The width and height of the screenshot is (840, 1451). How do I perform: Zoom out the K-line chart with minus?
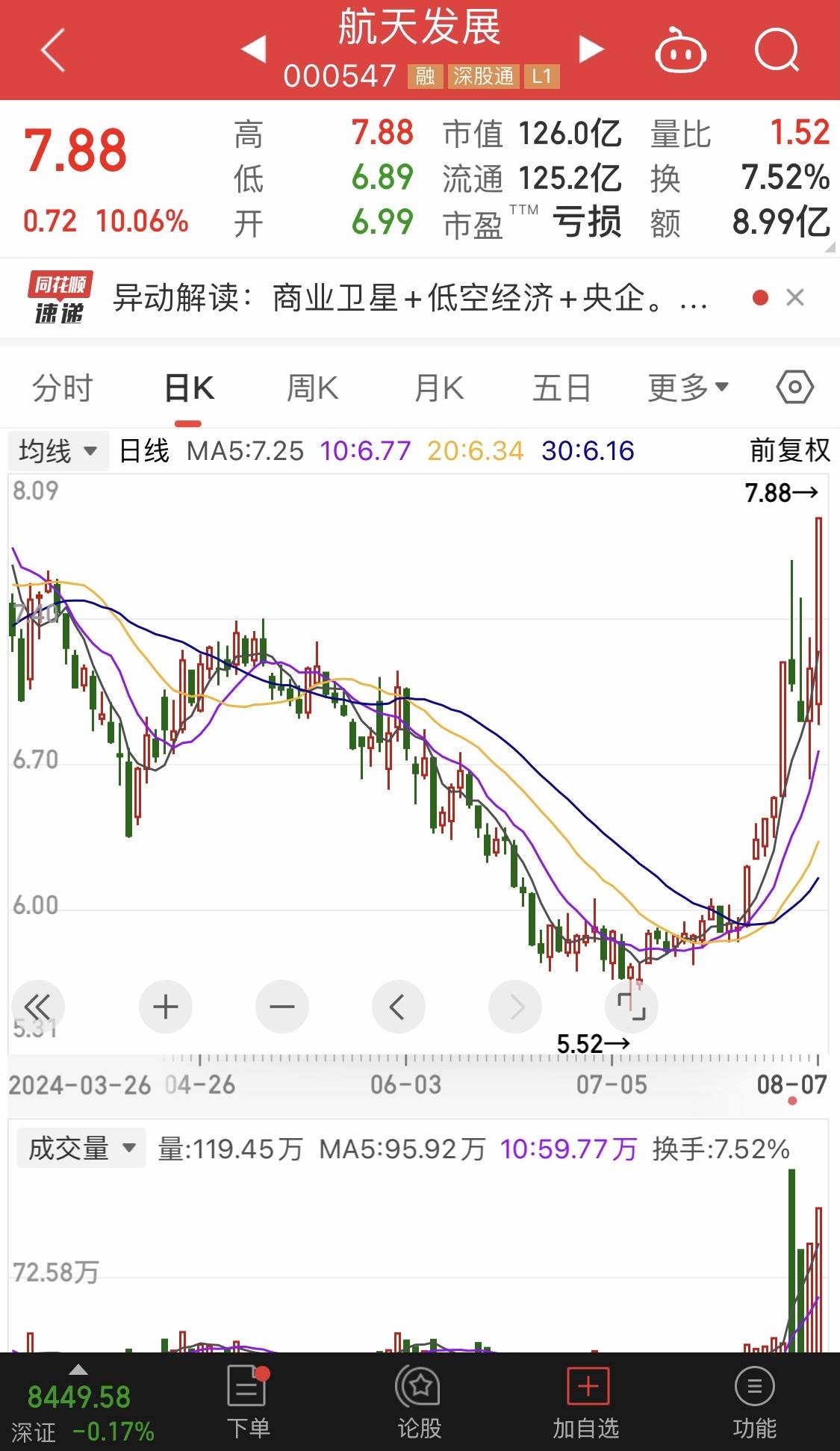click(x=282, y=1007)
